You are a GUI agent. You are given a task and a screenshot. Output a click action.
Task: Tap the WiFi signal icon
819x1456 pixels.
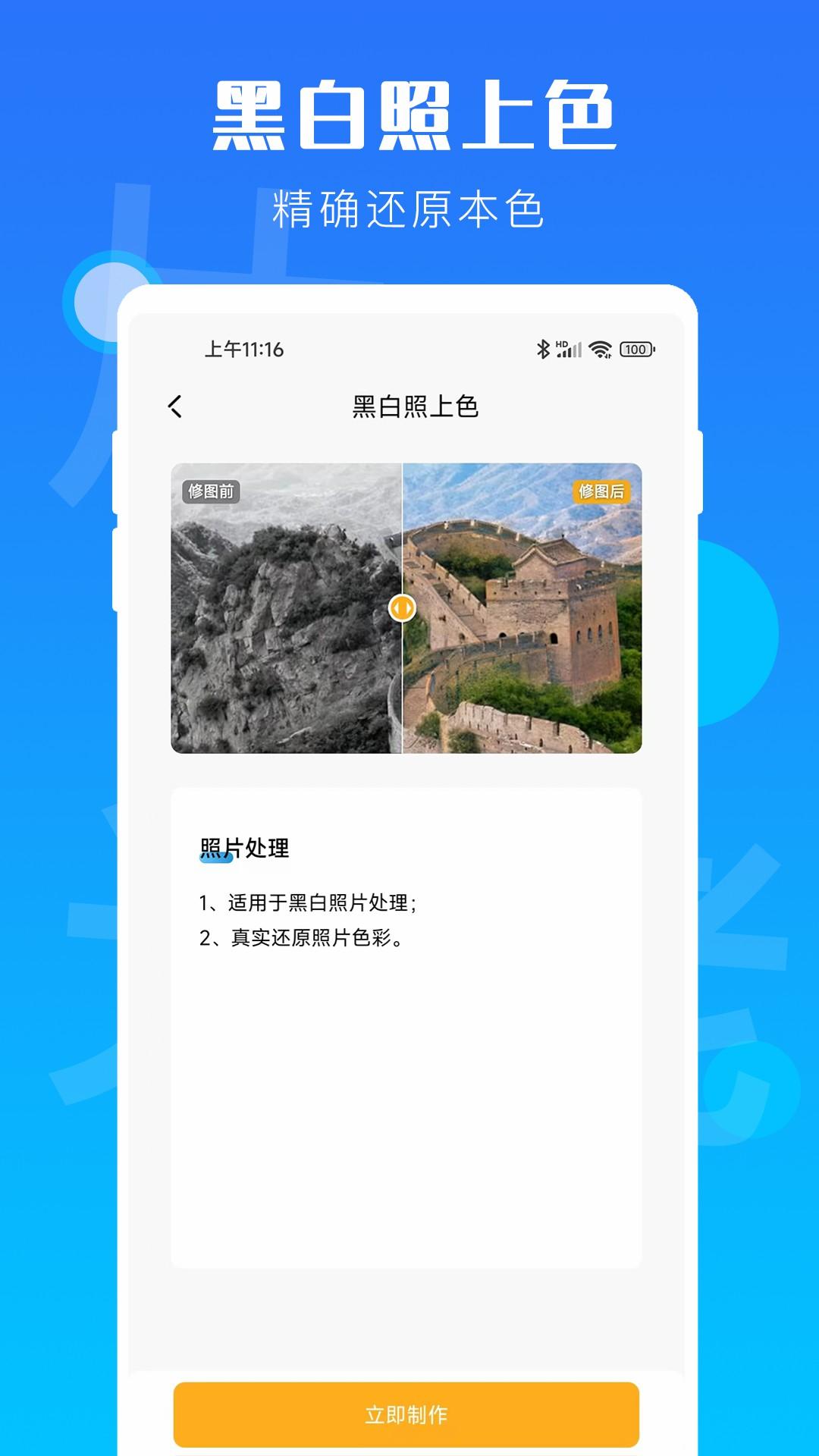point(599,347)
